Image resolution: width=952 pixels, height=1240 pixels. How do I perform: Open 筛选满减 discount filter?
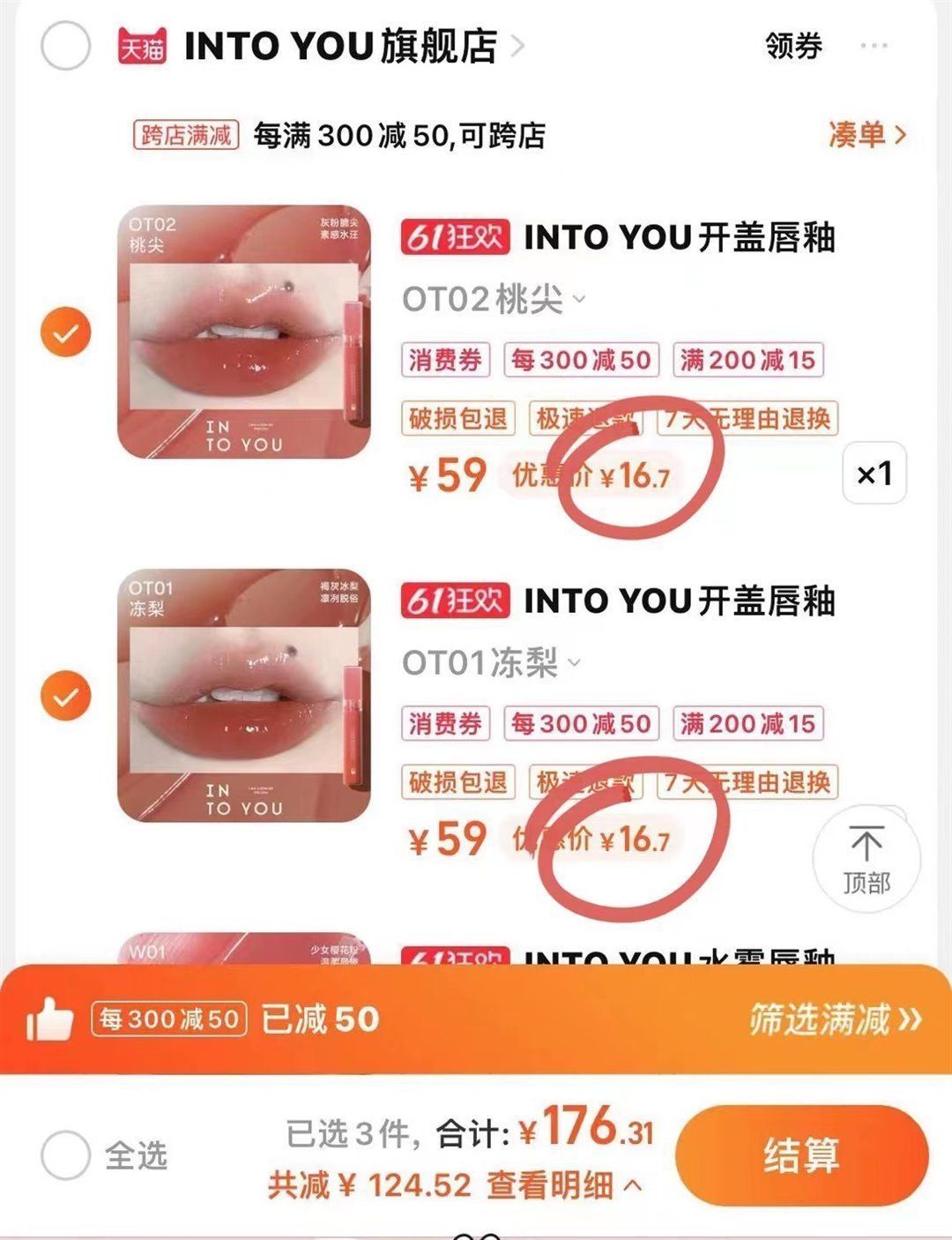coord(834,1020)
